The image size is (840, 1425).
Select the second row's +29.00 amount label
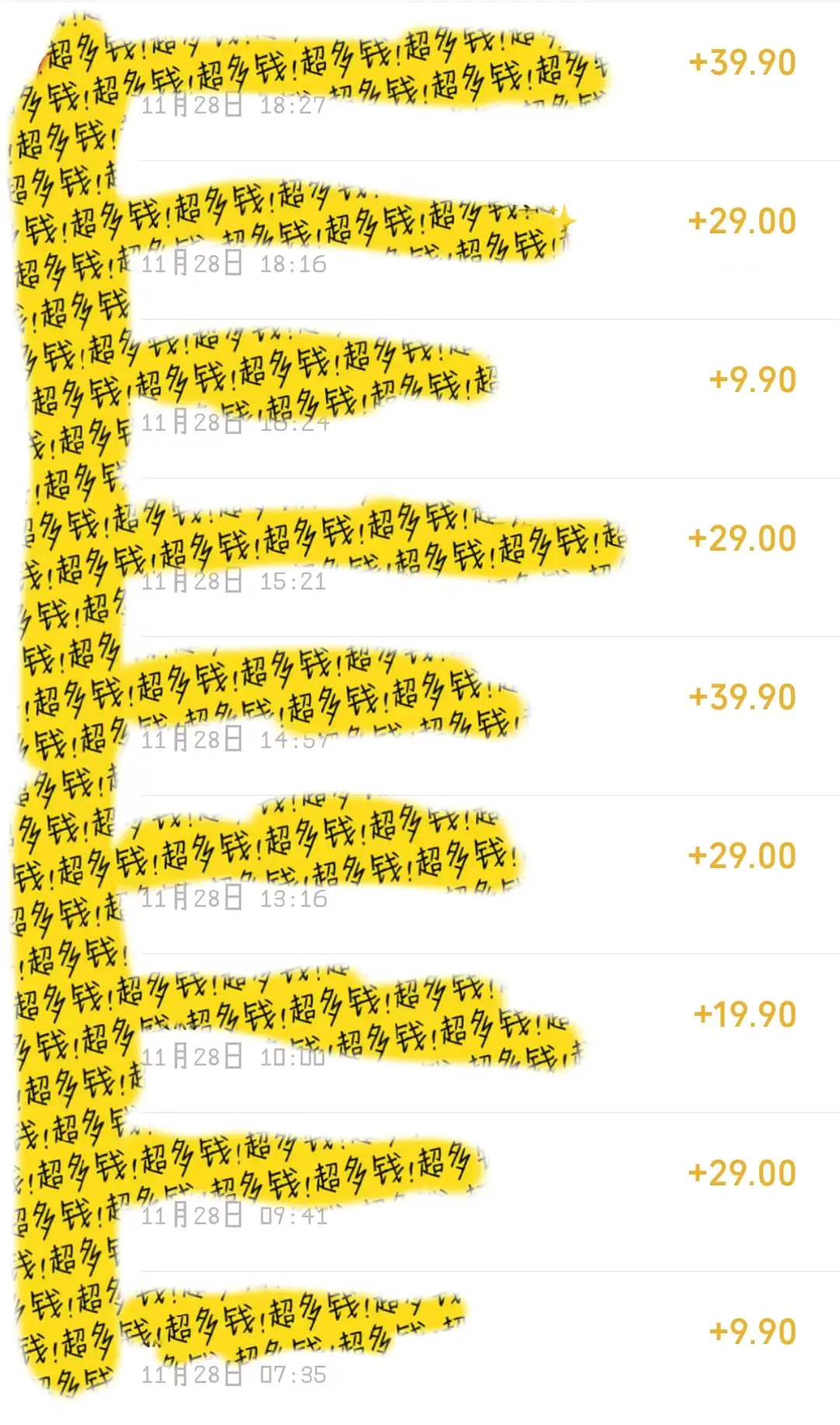(740, 222)
